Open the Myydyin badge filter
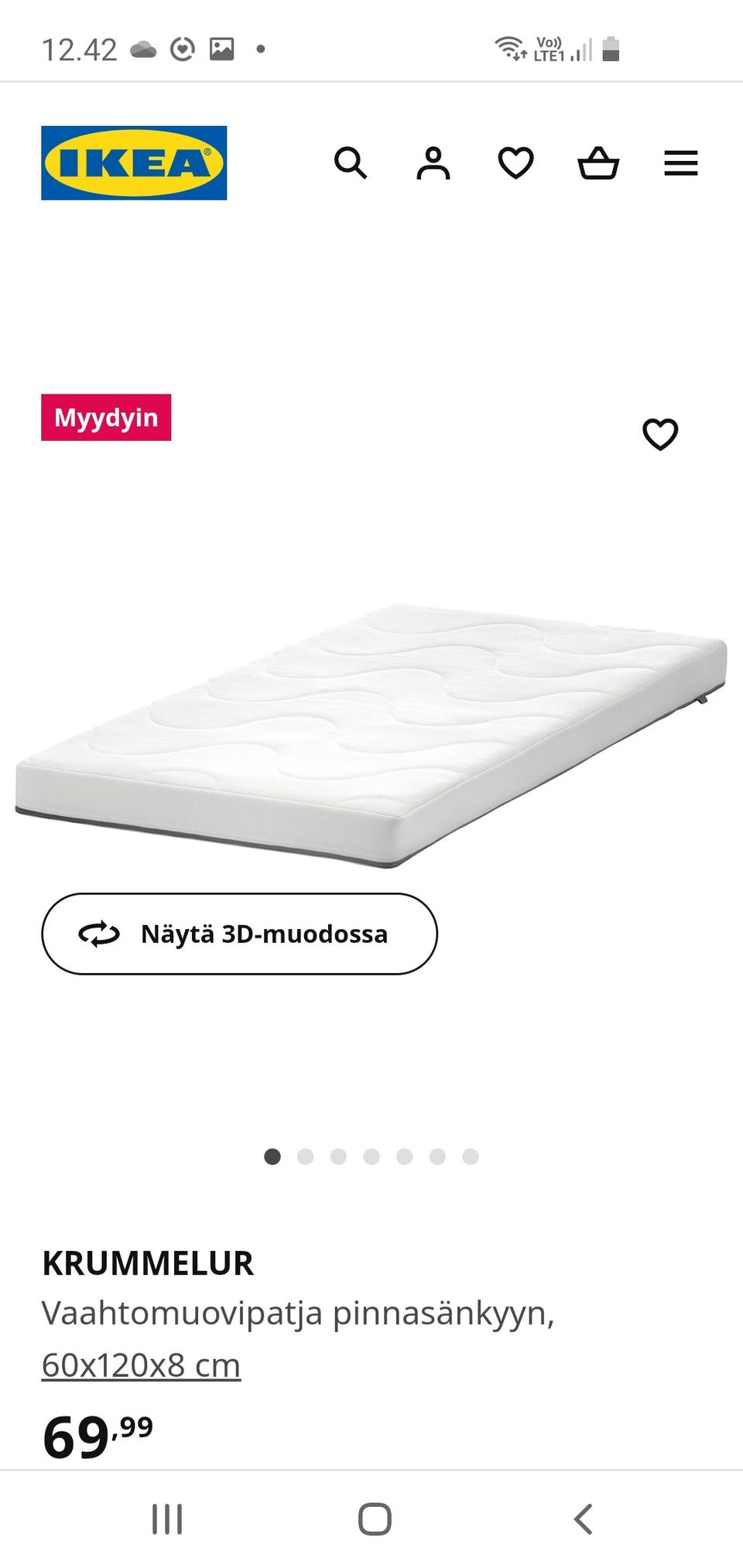The height and width of the screenshot is (1568, 743). (x=105, y=418)
